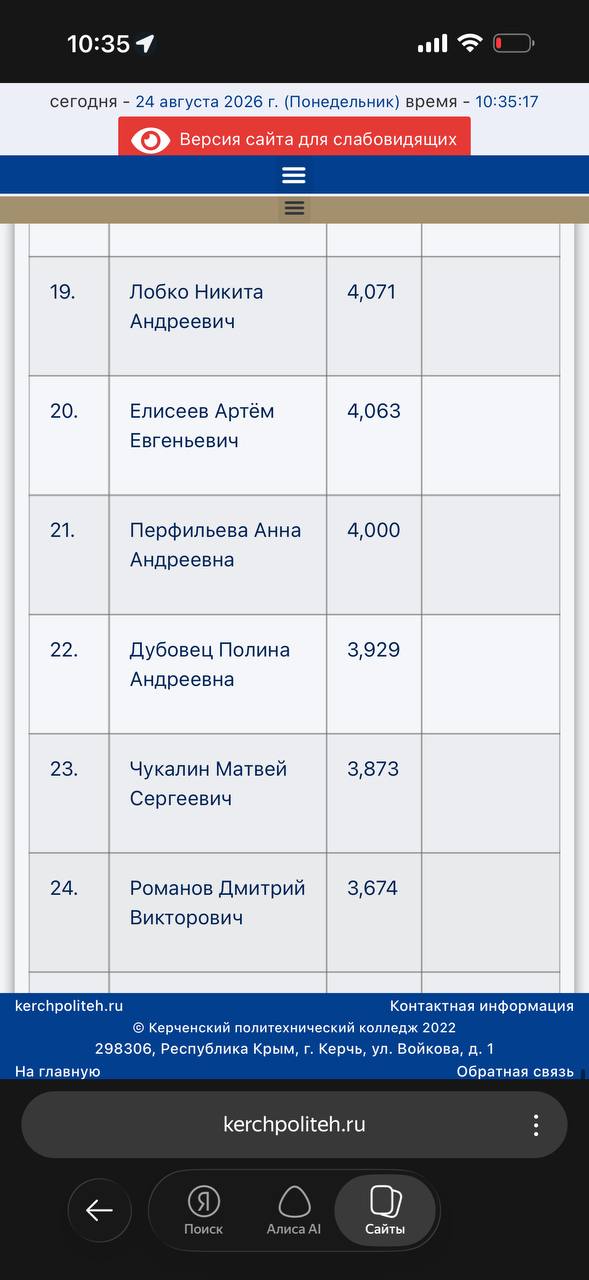Image resolution: width=589 pixels, height=1280 pixels.
Task: Enable the version for visually impaired
Action: (294, 139)
